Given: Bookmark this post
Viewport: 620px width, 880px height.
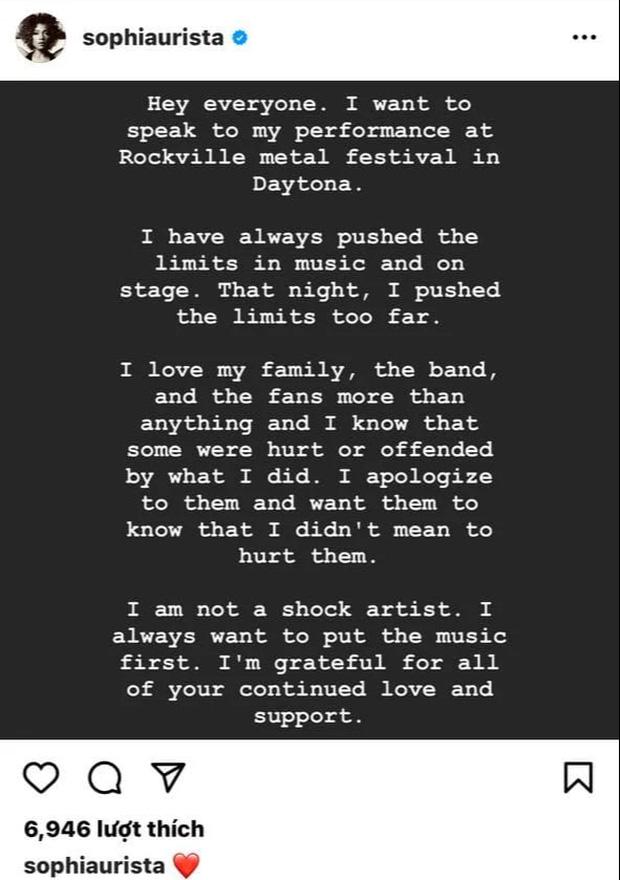Looking at the screenshot, I should point(578,778).
